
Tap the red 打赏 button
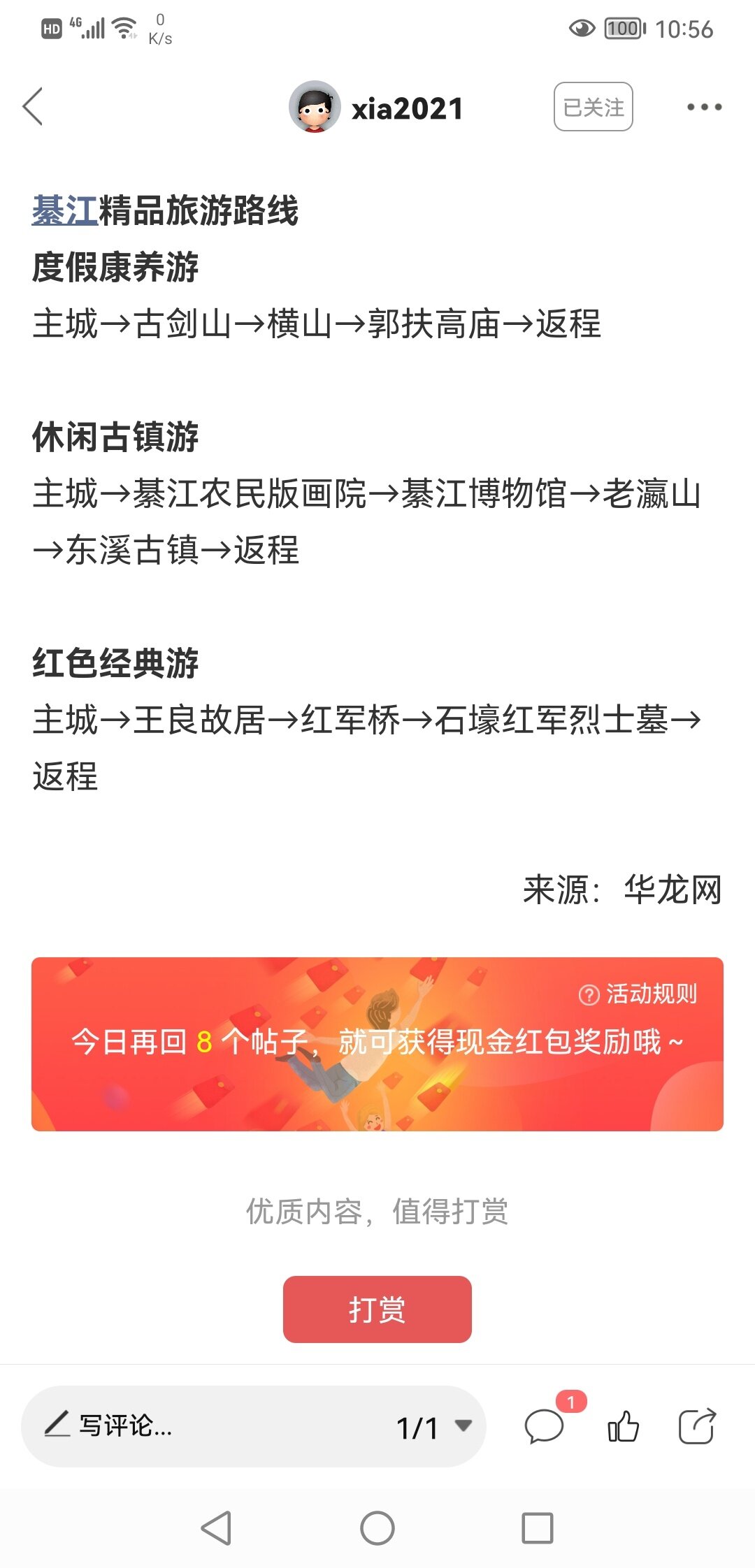(x=377, y=1309)
